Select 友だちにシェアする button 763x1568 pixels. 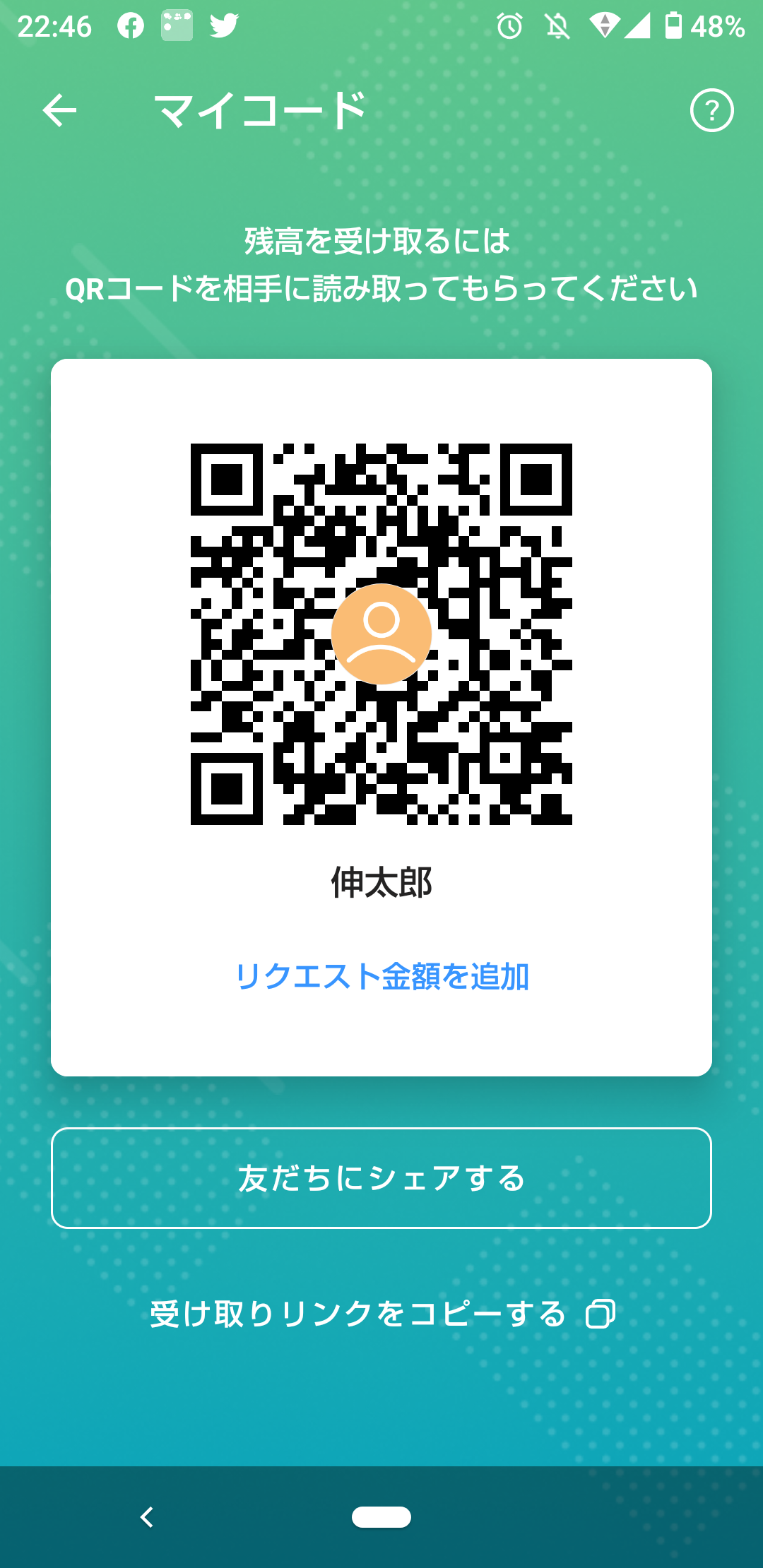381,1178
